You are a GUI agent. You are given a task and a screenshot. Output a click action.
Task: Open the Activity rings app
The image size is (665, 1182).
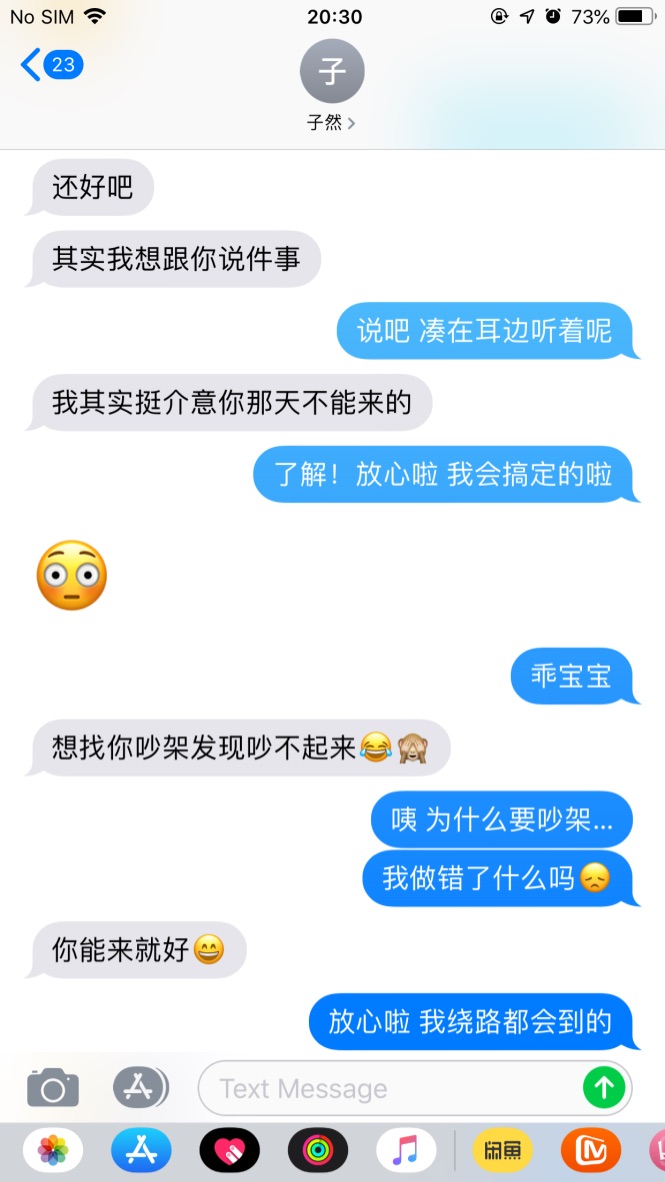tap(318, 1151)
